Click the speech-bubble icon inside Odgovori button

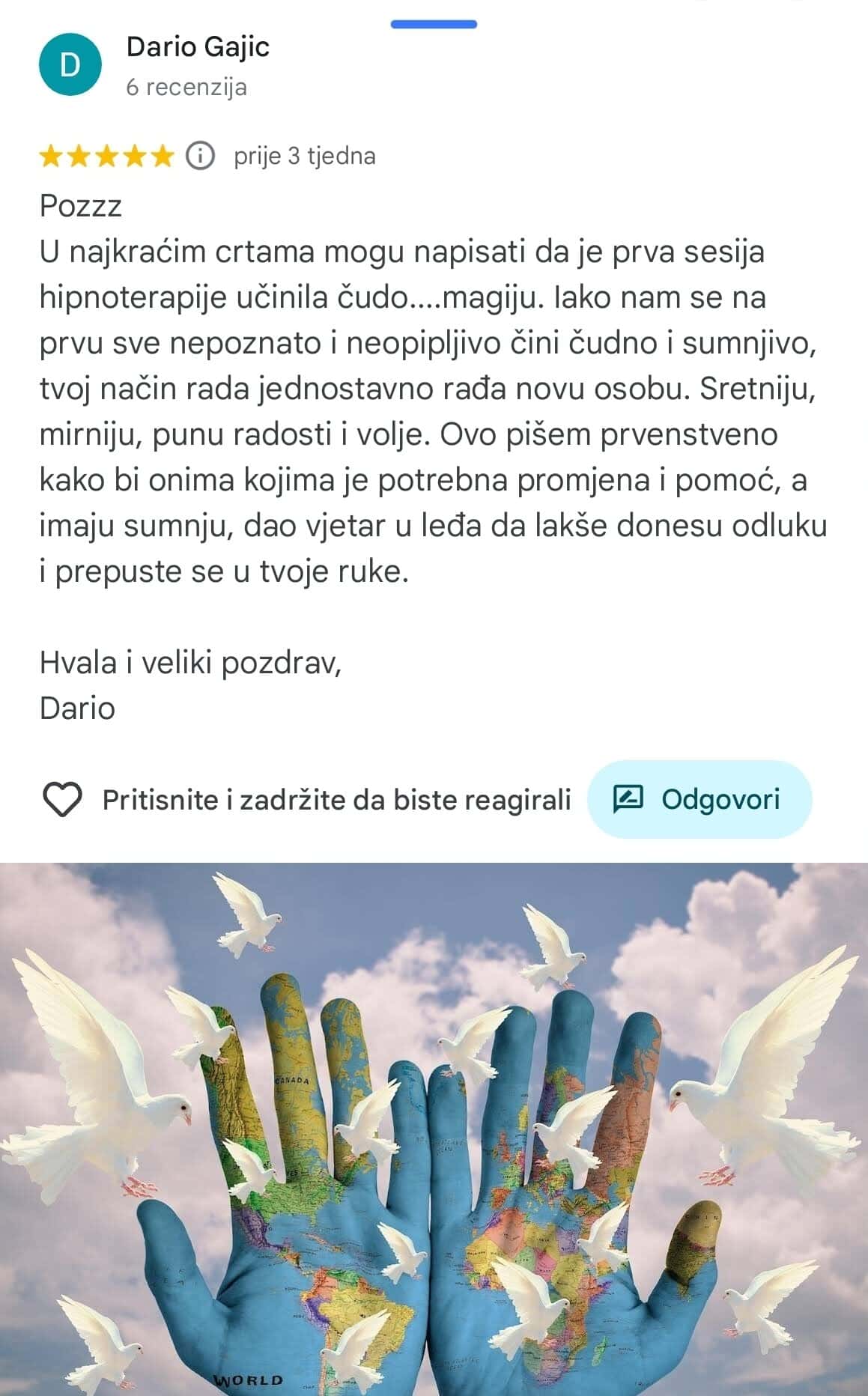click(630, 800)
